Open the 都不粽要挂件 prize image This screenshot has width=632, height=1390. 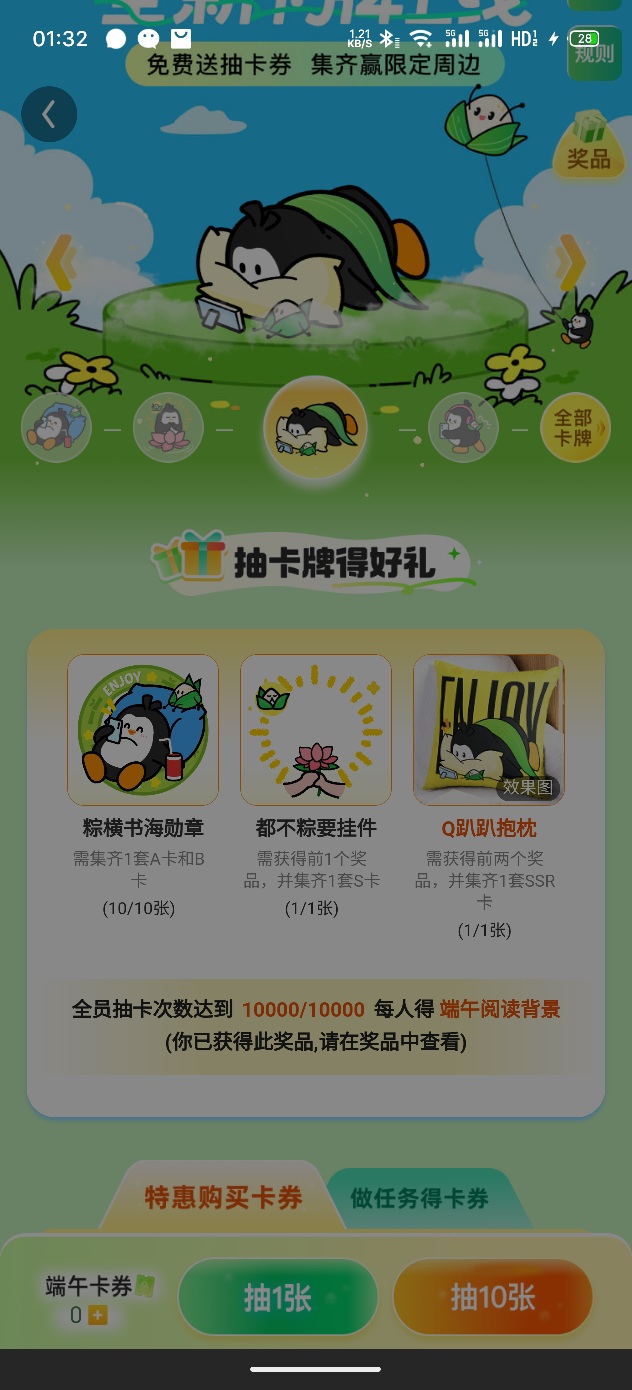pos(316,730)
